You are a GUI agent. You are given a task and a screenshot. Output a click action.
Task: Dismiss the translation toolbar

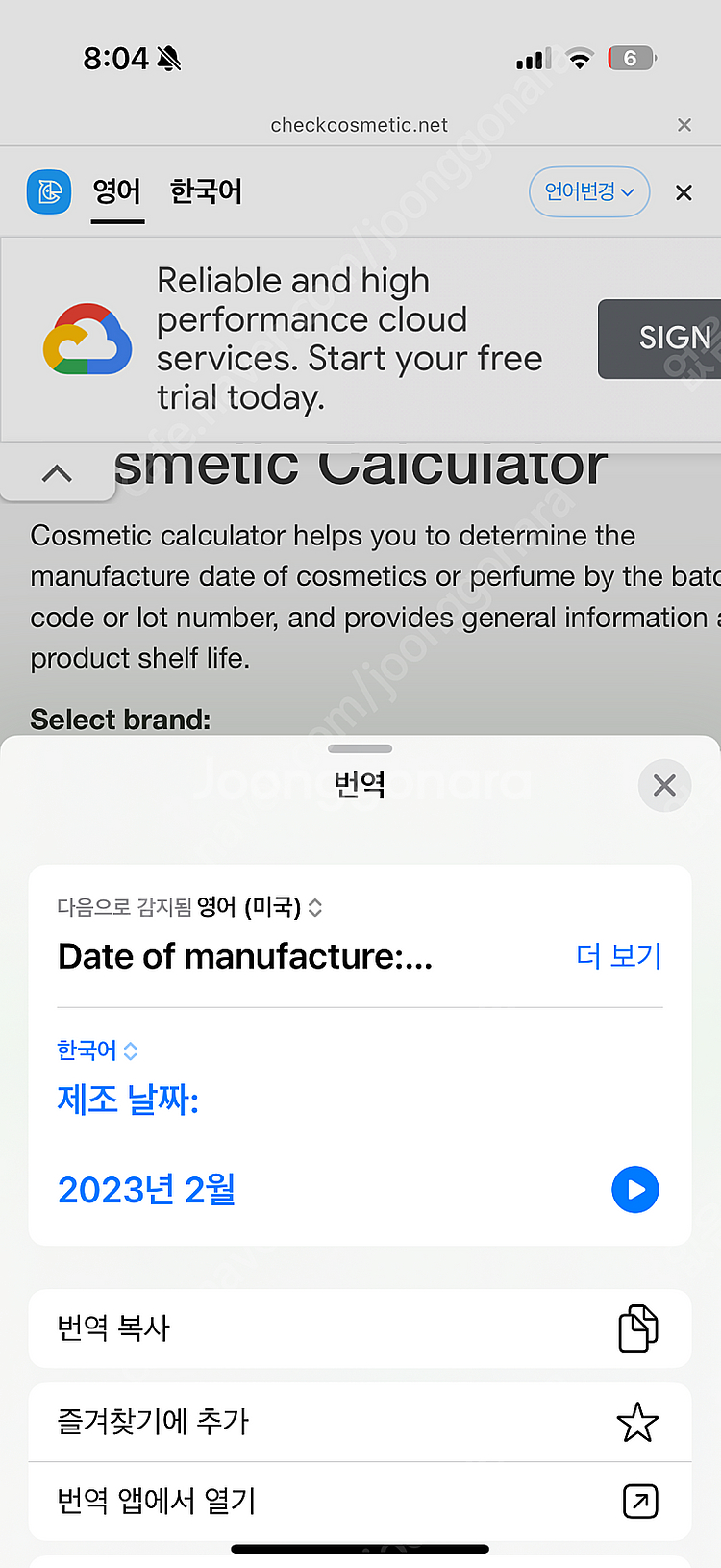(684, 193)
